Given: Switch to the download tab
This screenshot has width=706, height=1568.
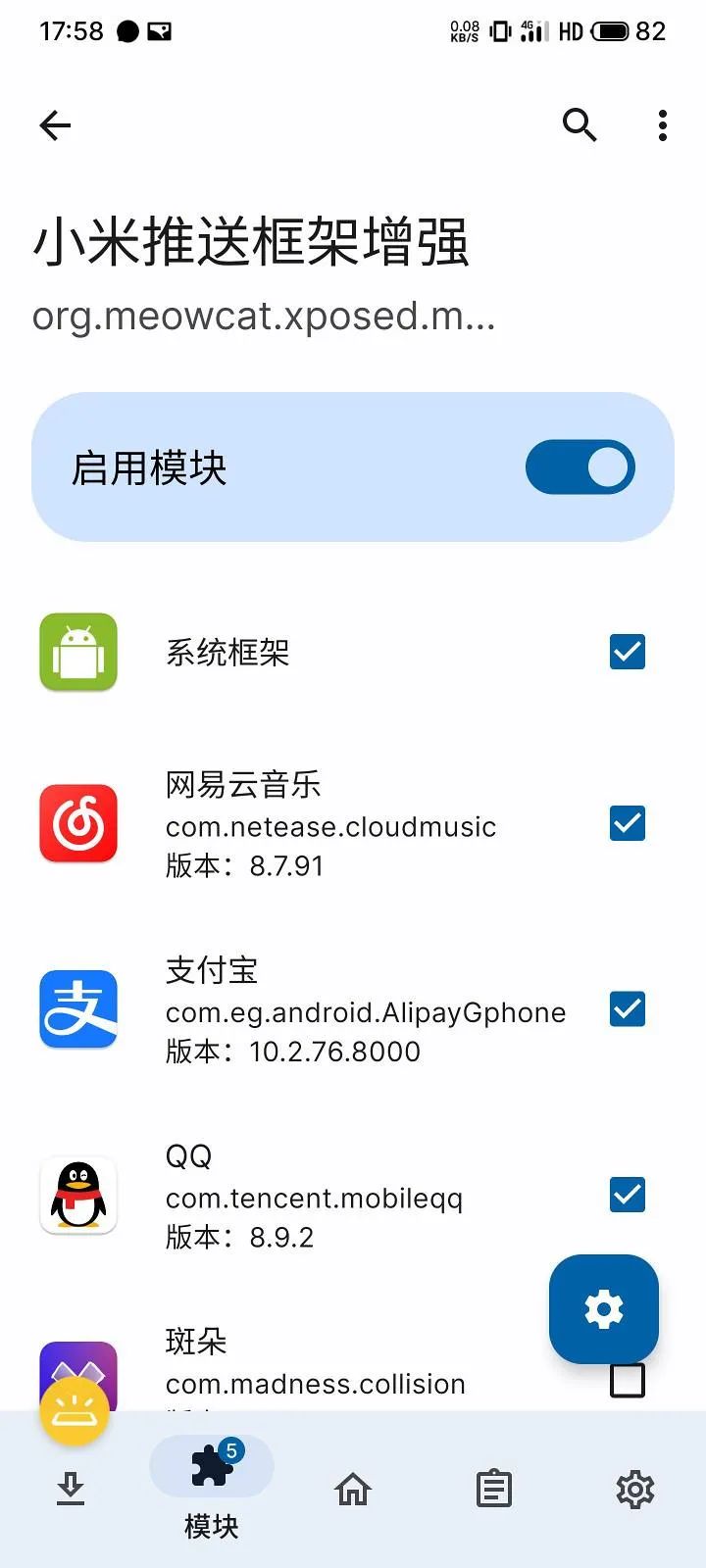Looking at the screenshot, I should (71, 1490).
